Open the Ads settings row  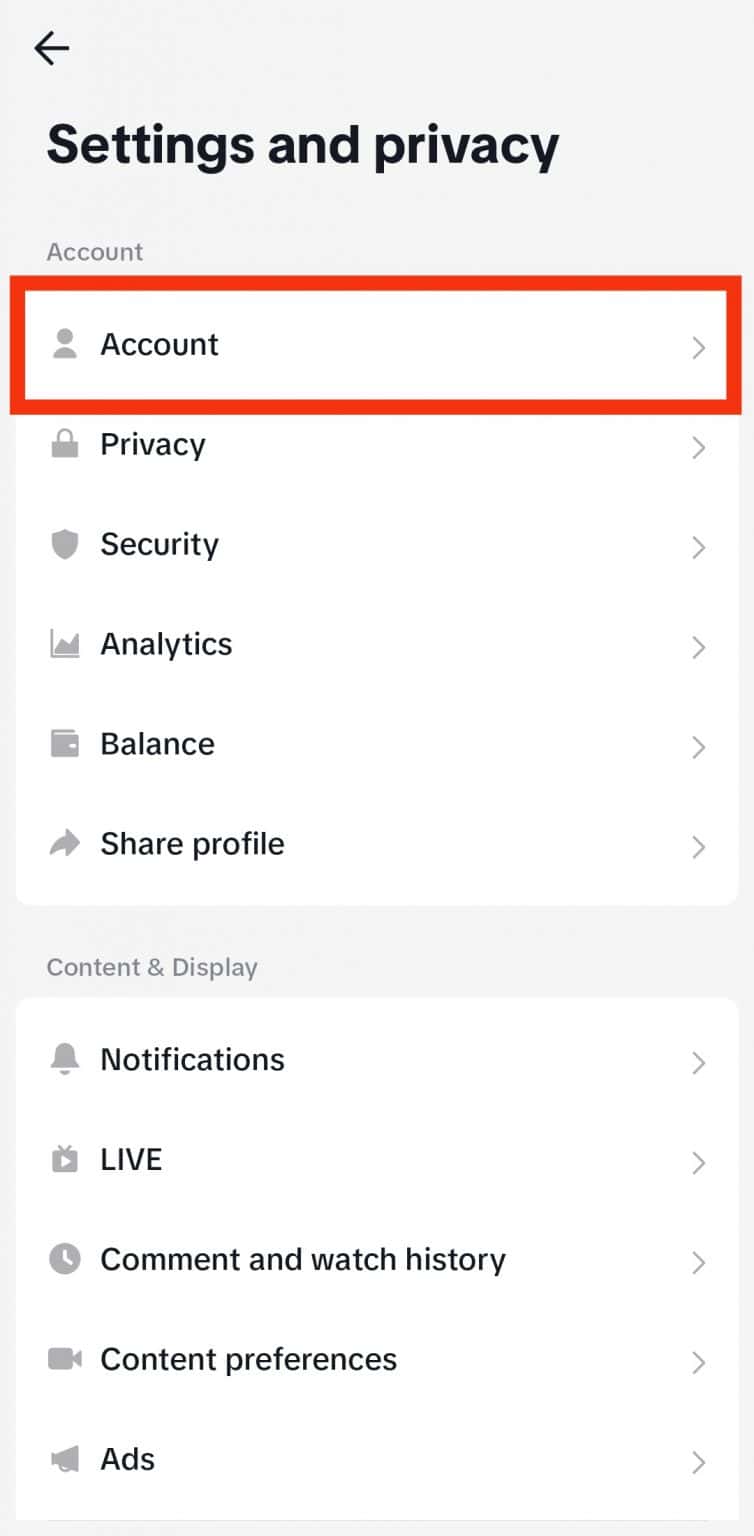[377, 1460]
